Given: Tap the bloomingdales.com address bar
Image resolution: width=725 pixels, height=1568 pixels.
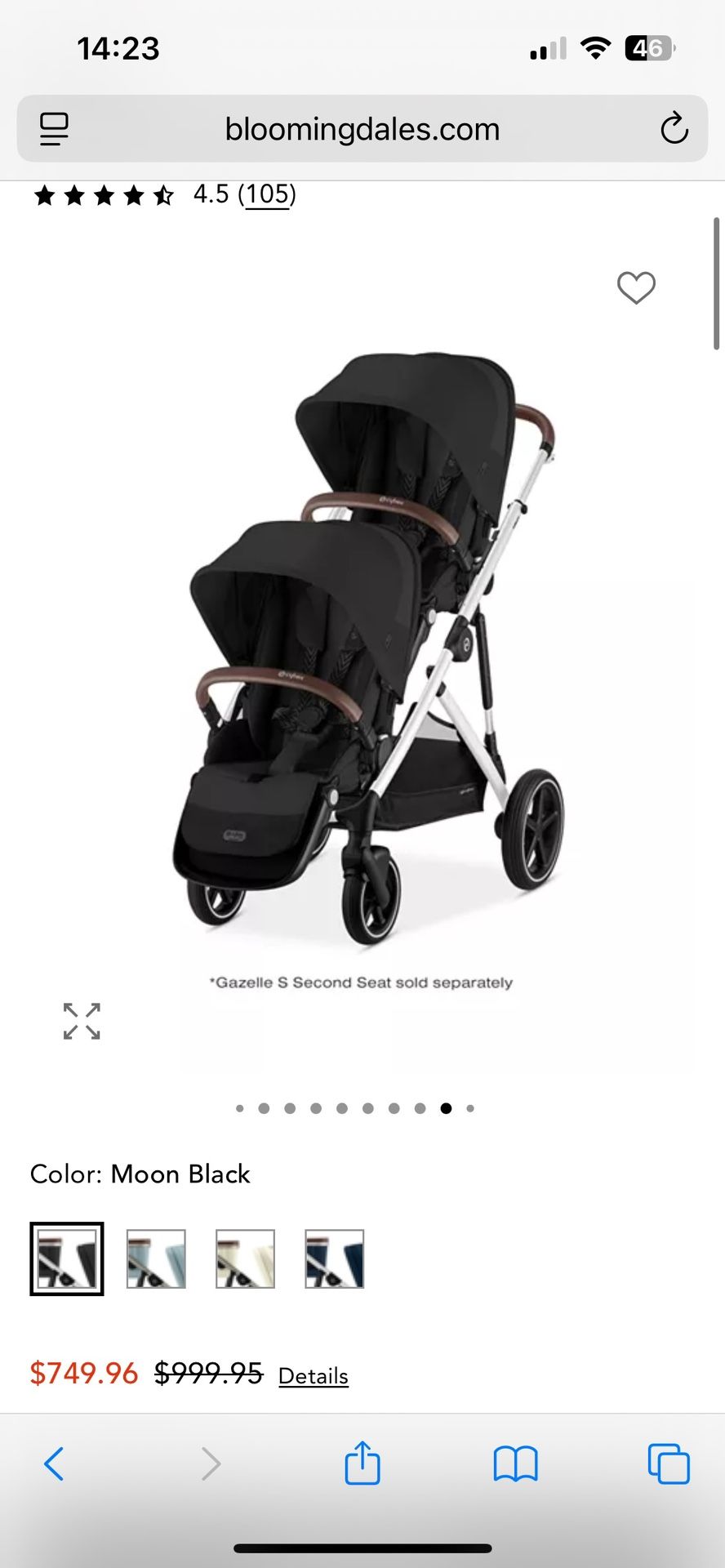Looking at the screenshot, I should [x=362, y=129].
